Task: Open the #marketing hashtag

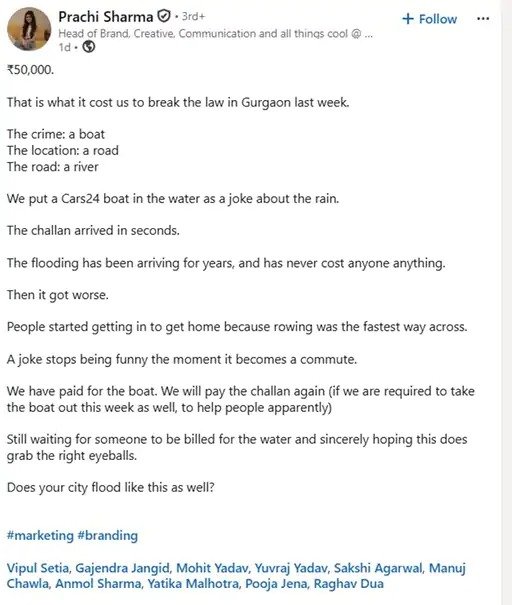Action: [x=40, y=536]
